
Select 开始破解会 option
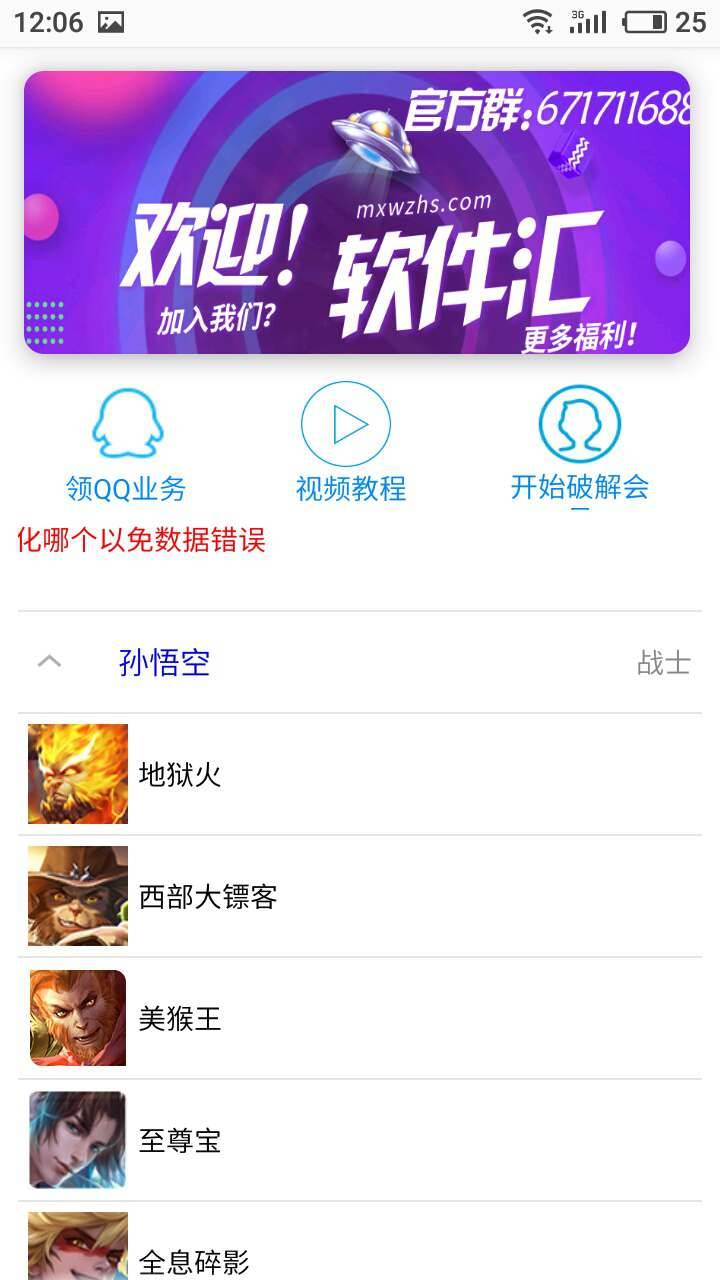579,444
